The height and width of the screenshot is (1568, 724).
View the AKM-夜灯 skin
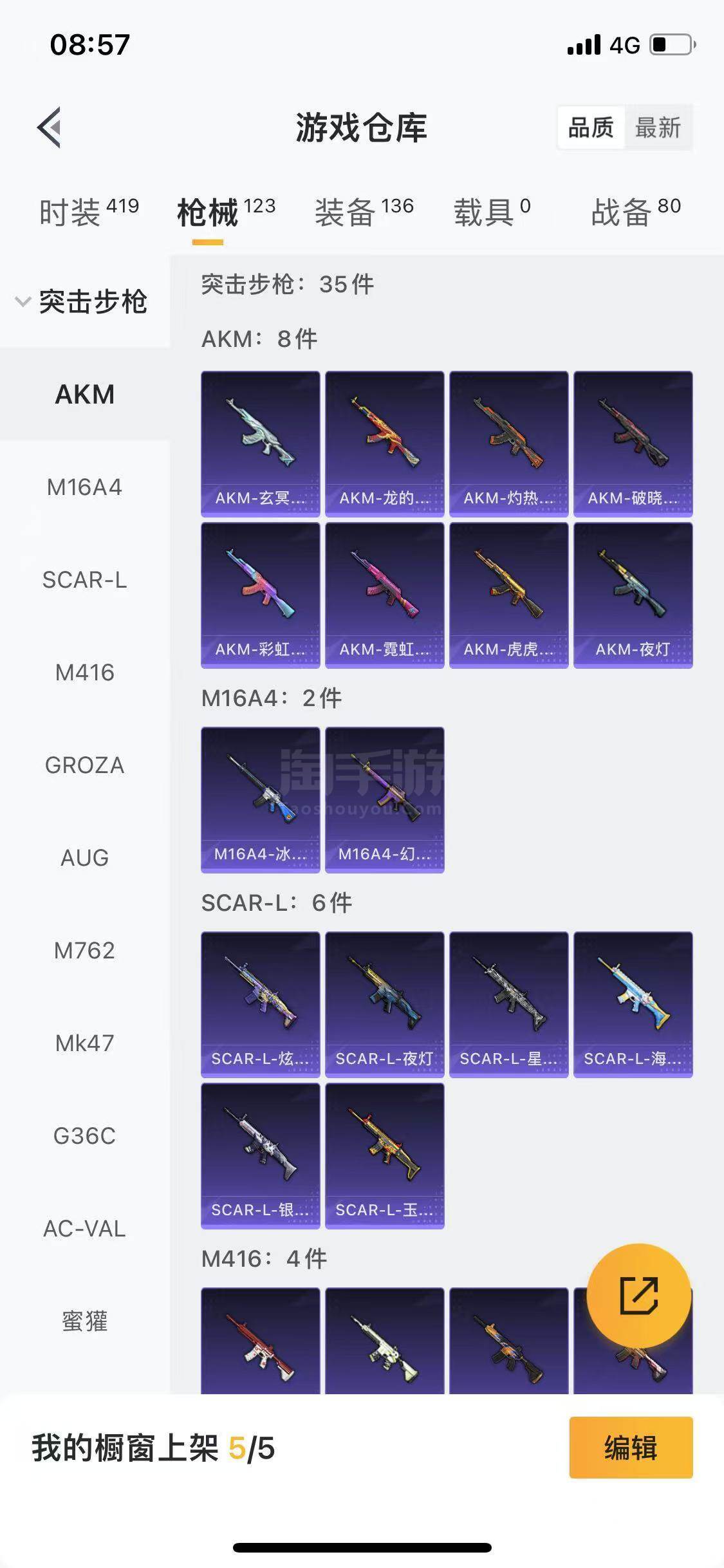click(x=633, y=595)
